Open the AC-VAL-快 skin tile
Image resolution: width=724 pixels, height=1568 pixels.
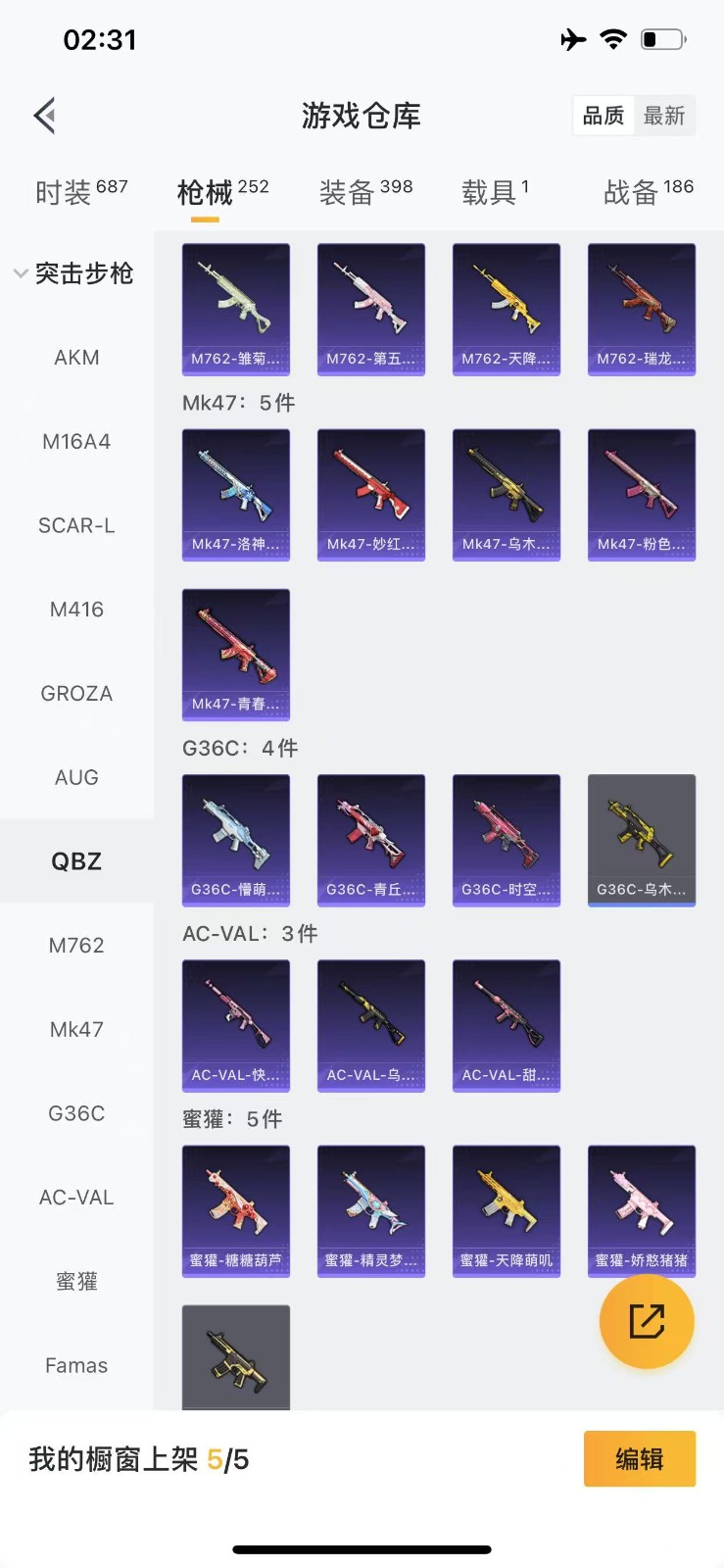[236, 1025]
